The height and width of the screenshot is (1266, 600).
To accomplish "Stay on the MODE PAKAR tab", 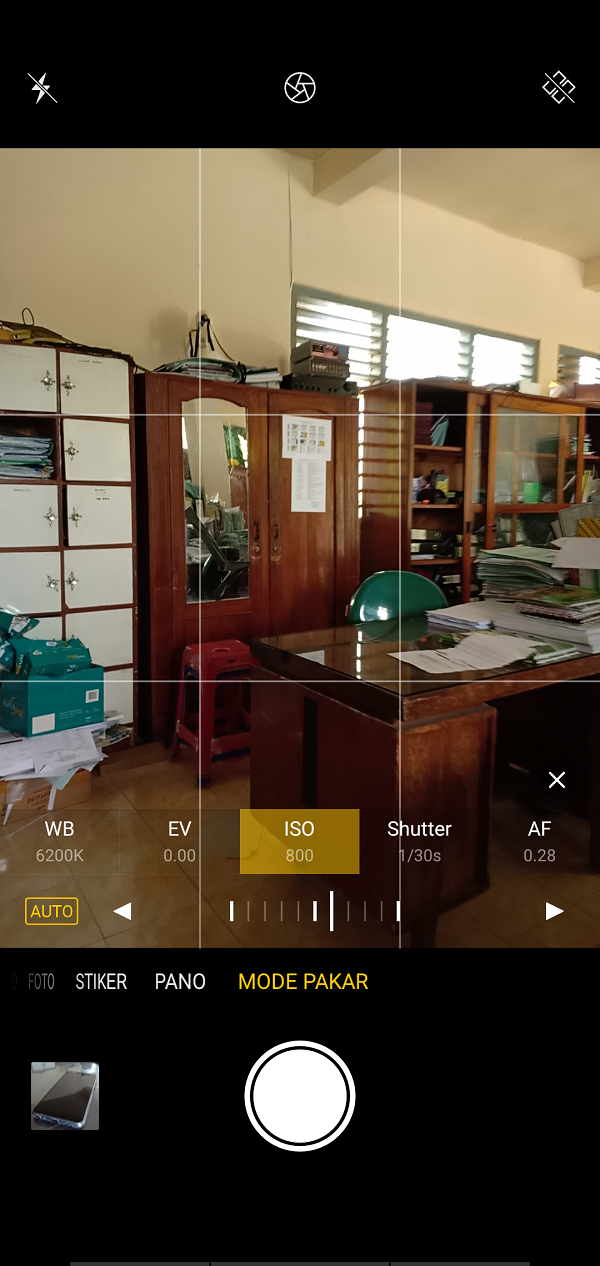I will click(x=303, y=982).
